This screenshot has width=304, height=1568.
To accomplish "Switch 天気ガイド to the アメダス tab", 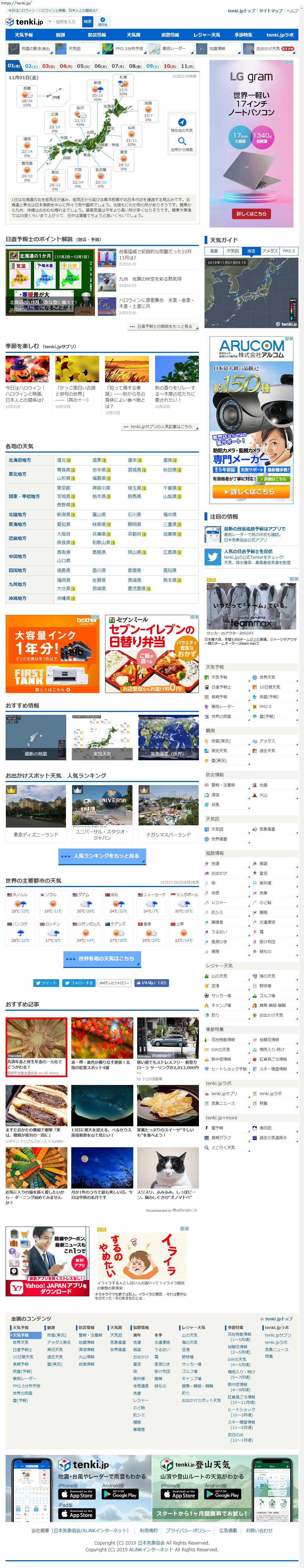I will 269,251.
